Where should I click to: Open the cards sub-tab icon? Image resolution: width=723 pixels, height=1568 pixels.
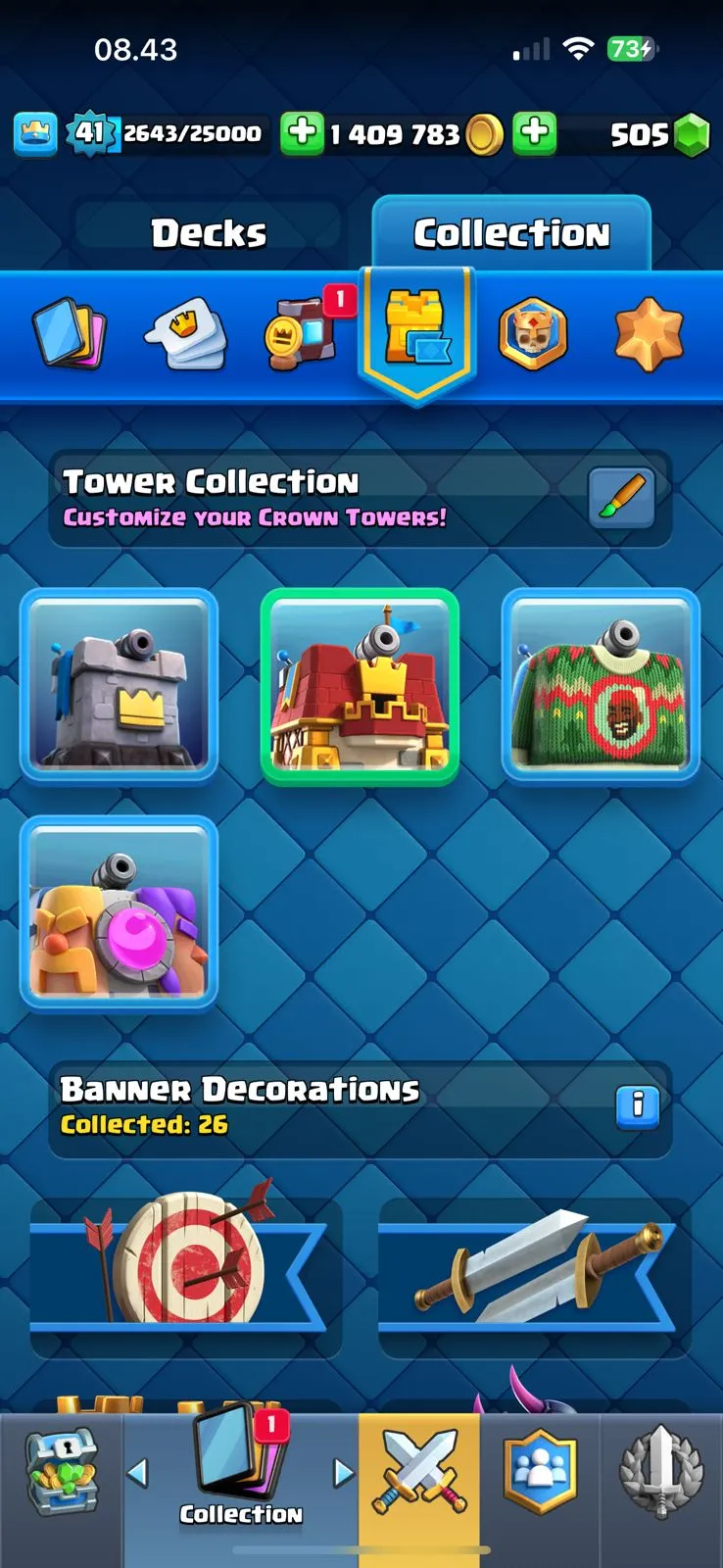coord(69,333)
